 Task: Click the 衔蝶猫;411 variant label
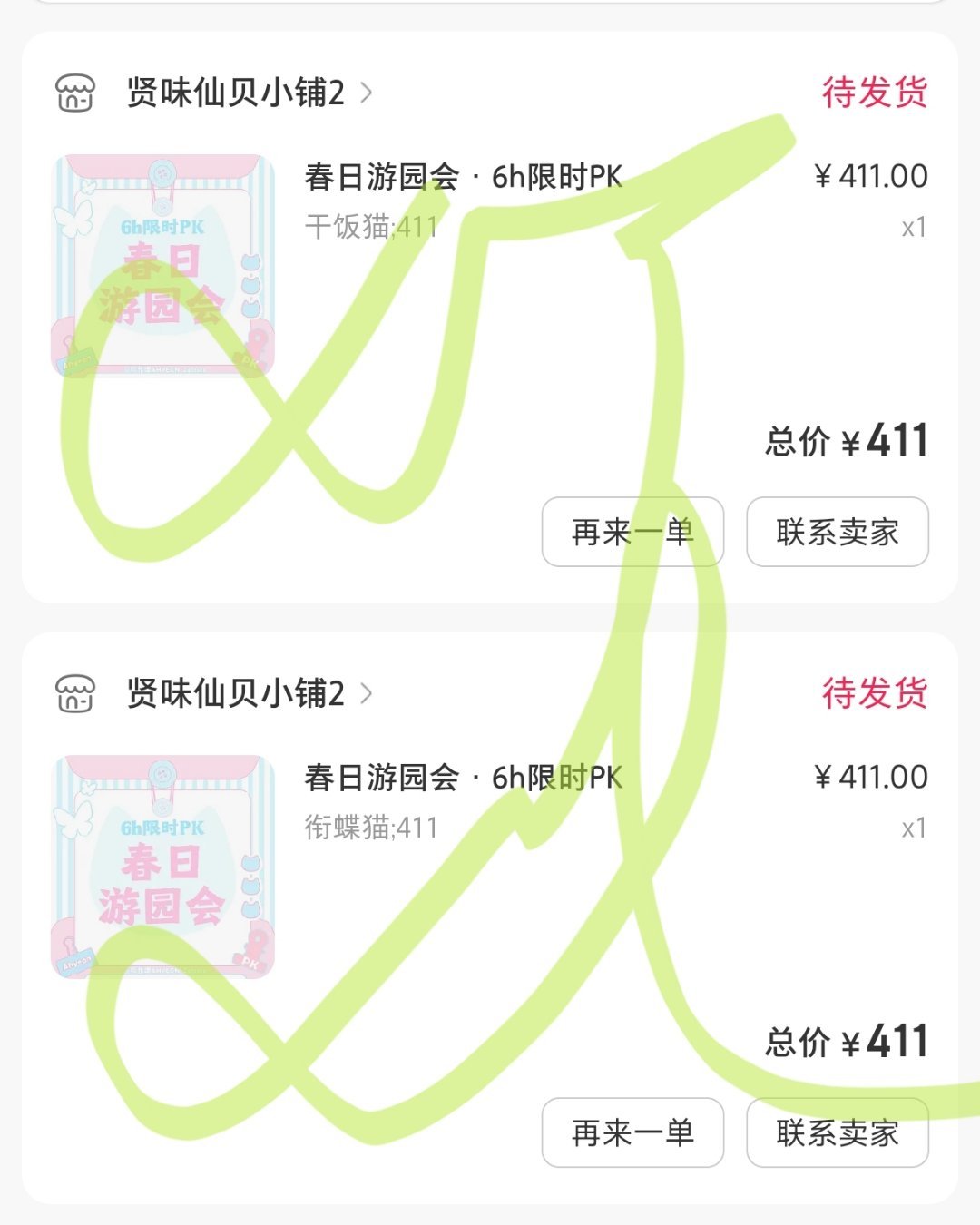point(367,827)
